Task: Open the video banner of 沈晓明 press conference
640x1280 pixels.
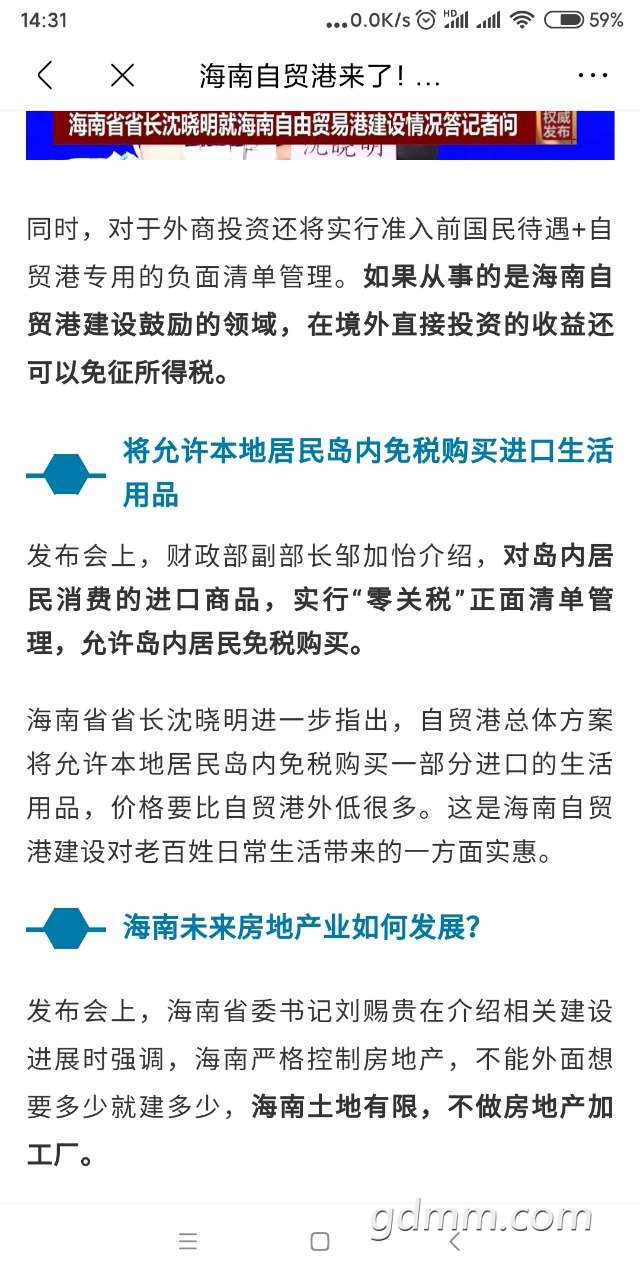Action: coord(320,135)
